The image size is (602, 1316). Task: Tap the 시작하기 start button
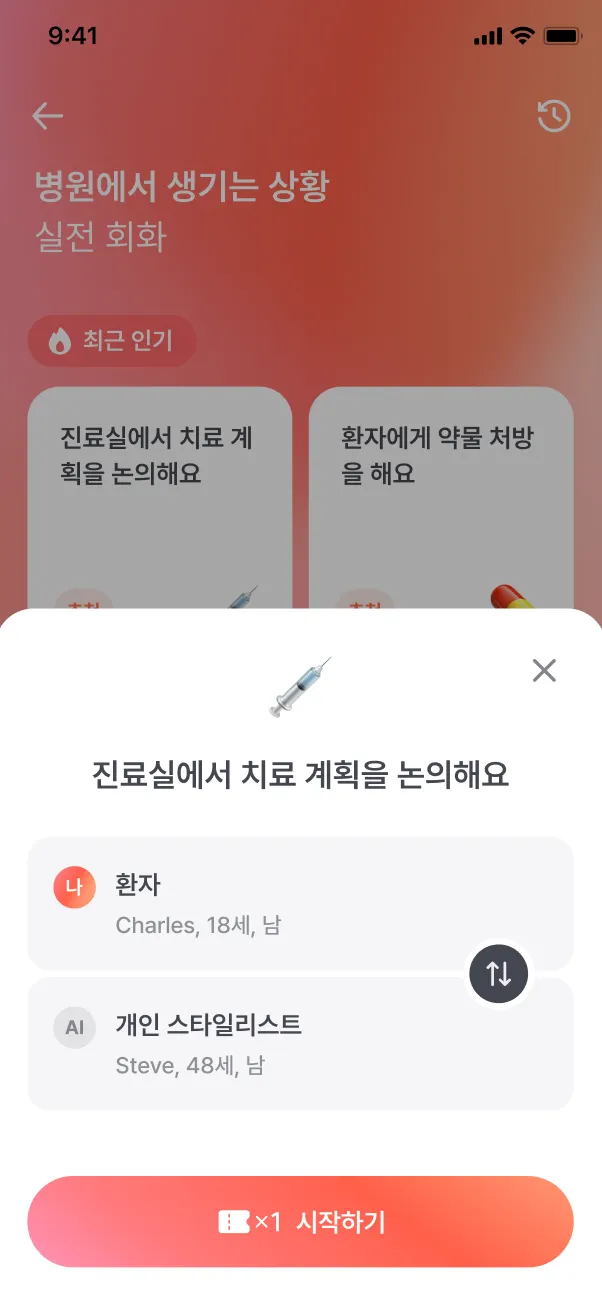point(300,1222)
